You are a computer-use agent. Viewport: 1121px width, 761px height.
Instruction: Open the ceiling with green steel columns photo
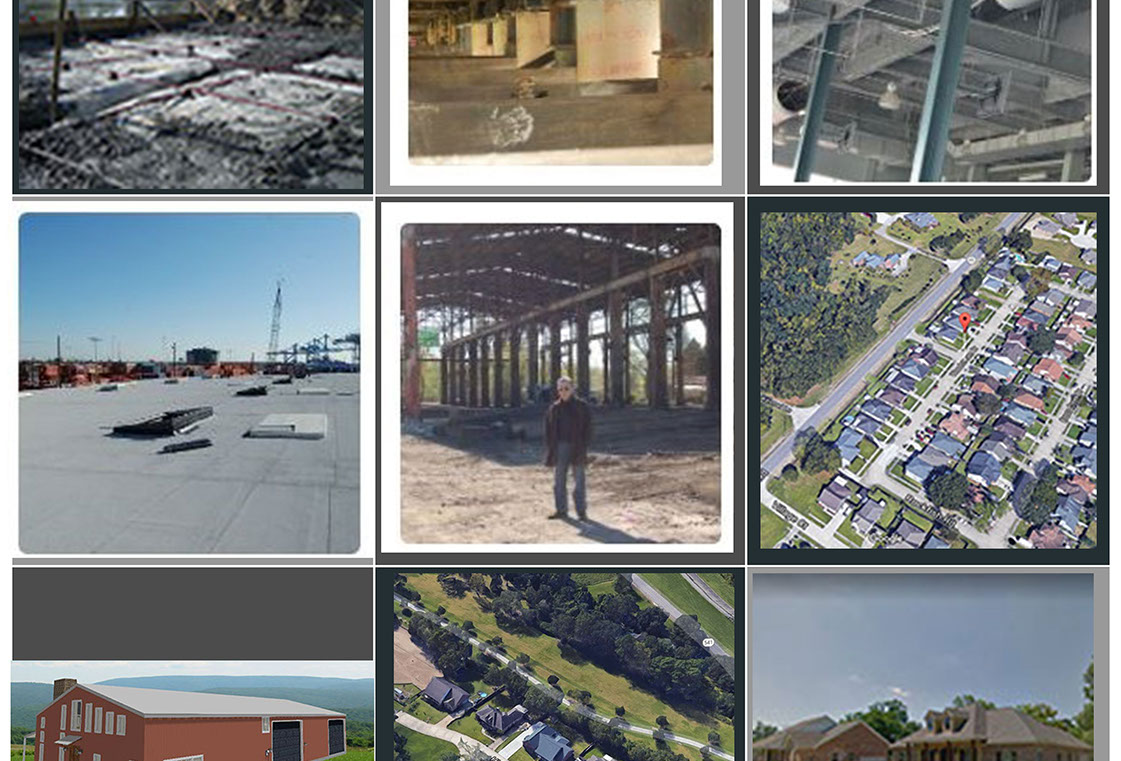point(927,90)
